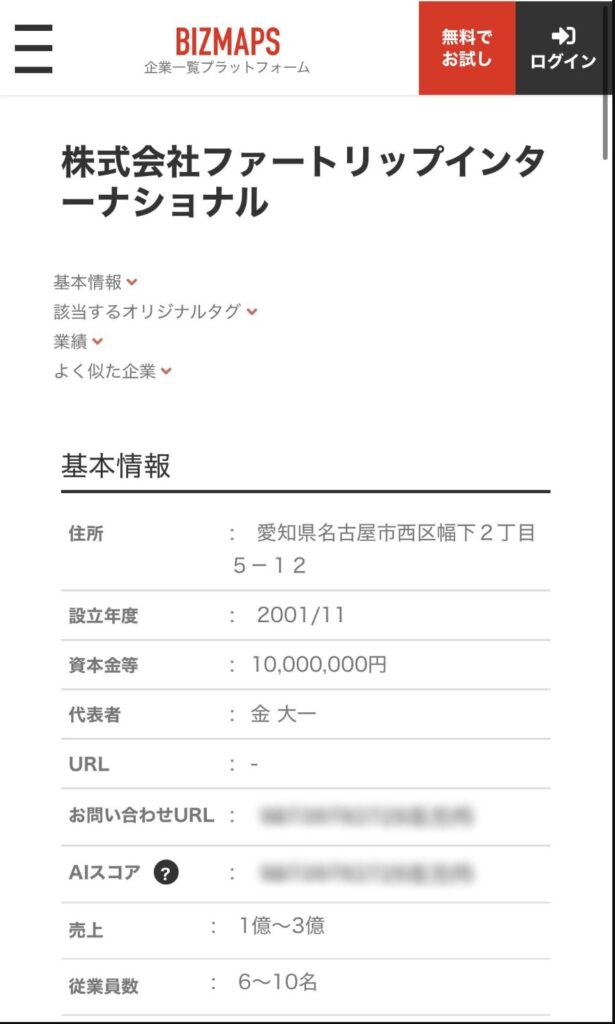Go to the 業績 section link
This screenshot has height=1024, width=615.
click(78, 341)
